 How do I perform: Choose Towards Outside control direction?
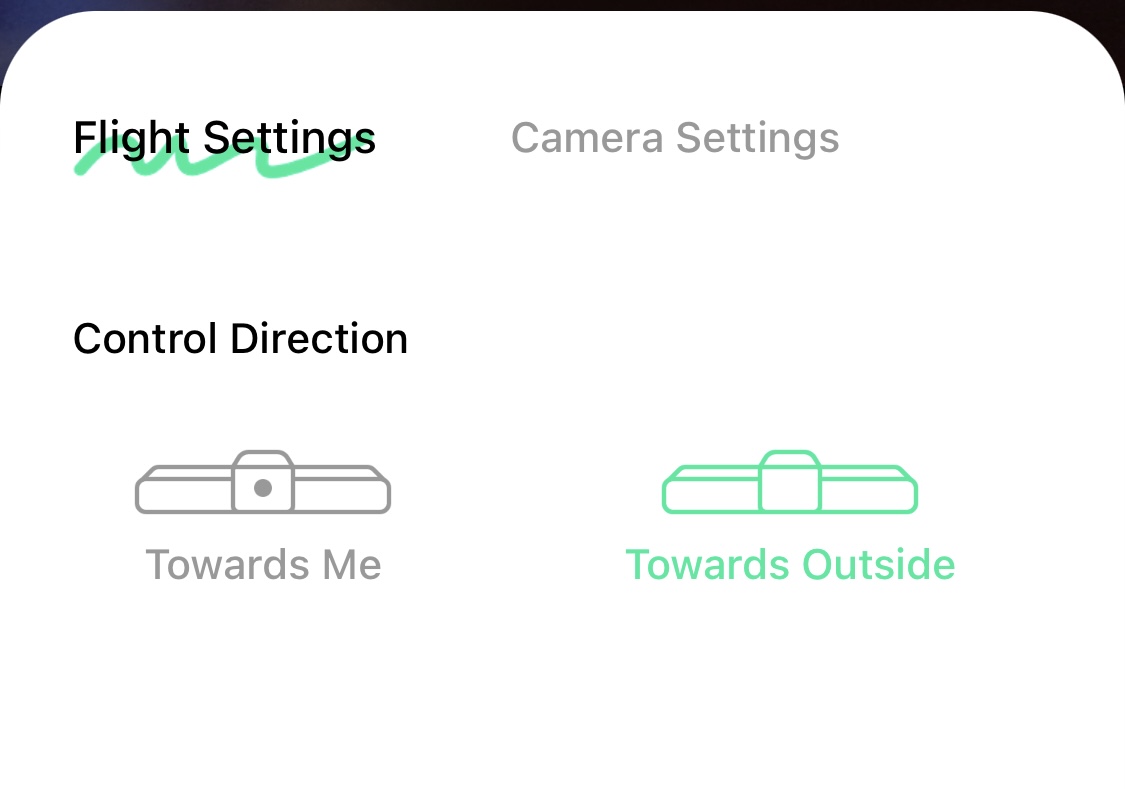[790, 517]
